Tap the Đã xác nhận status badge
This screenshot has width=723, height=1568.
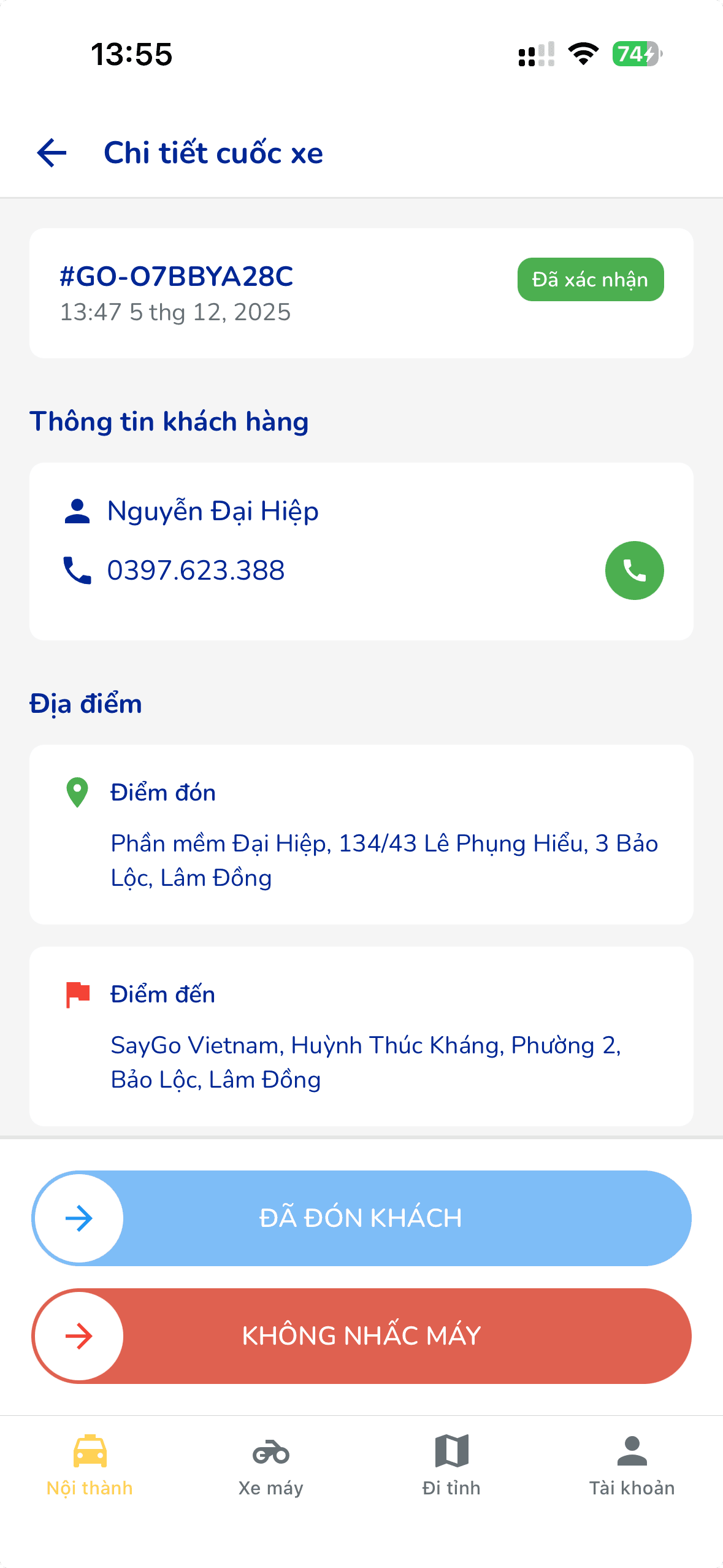(590, 280)
